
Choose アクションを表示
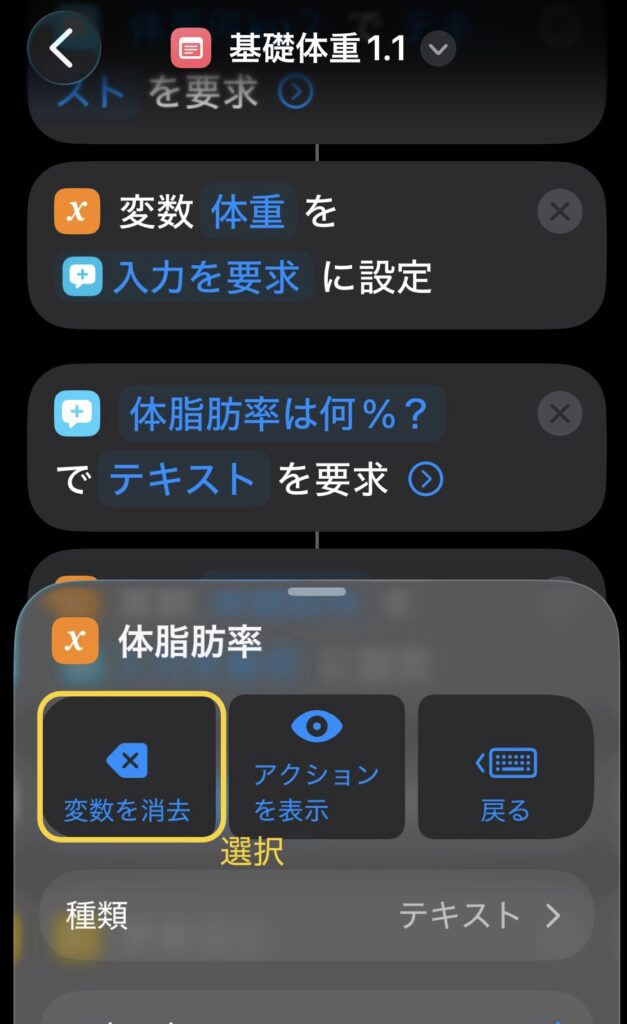[x=316, y=767]
